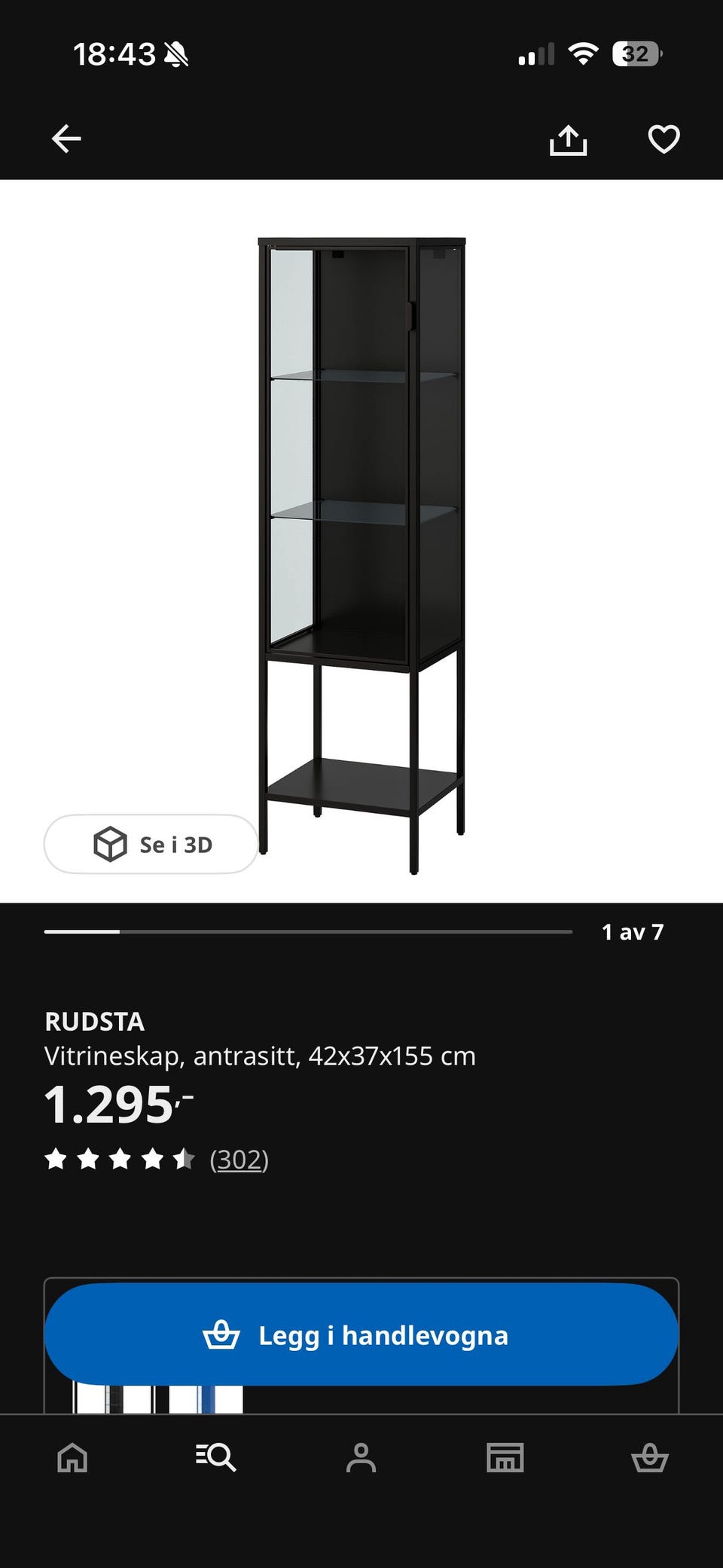This screenshot has width=723, height=1568.
Task: Open the shopping basket tab
Action: pyautogui.click(x=649, y=1457)
